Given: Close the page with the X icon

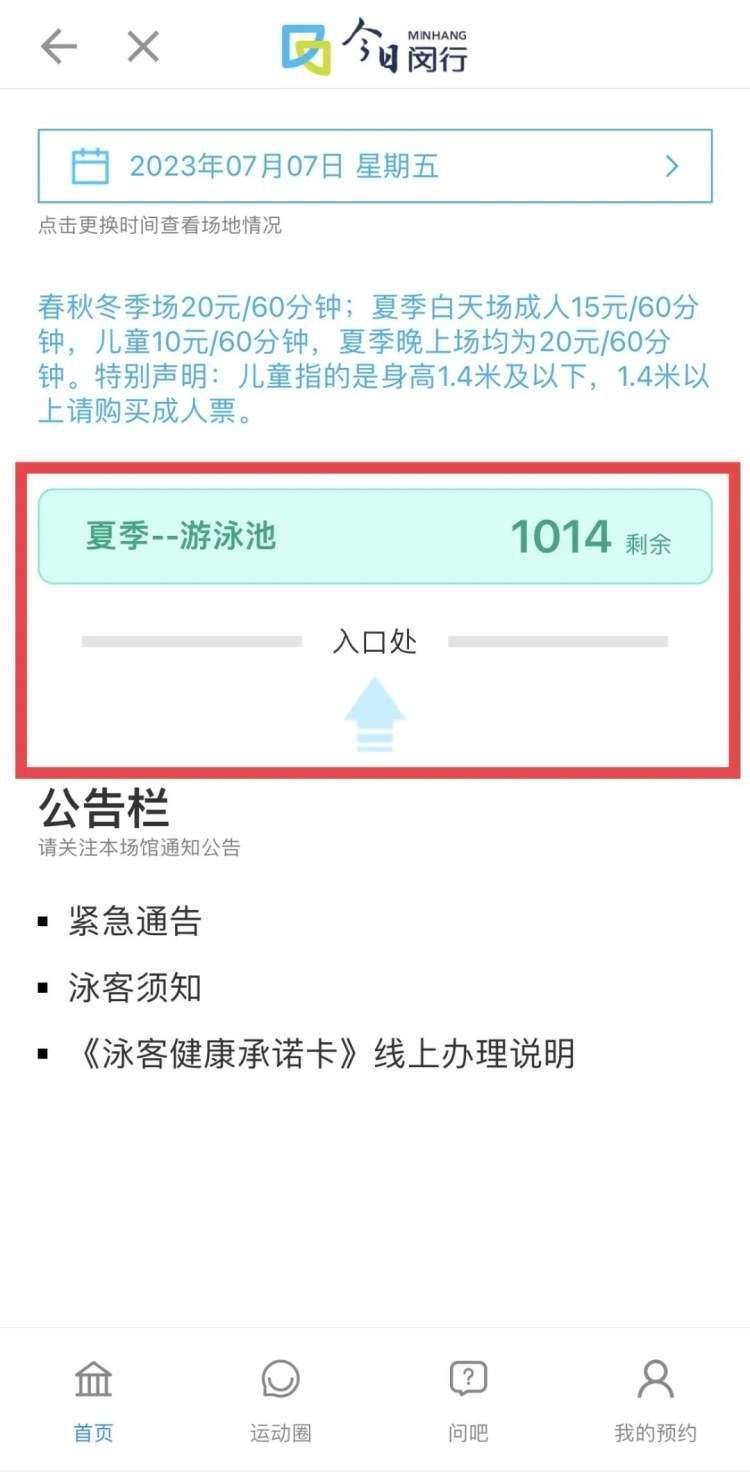Looking at the screenshot, I should [143, 46].
